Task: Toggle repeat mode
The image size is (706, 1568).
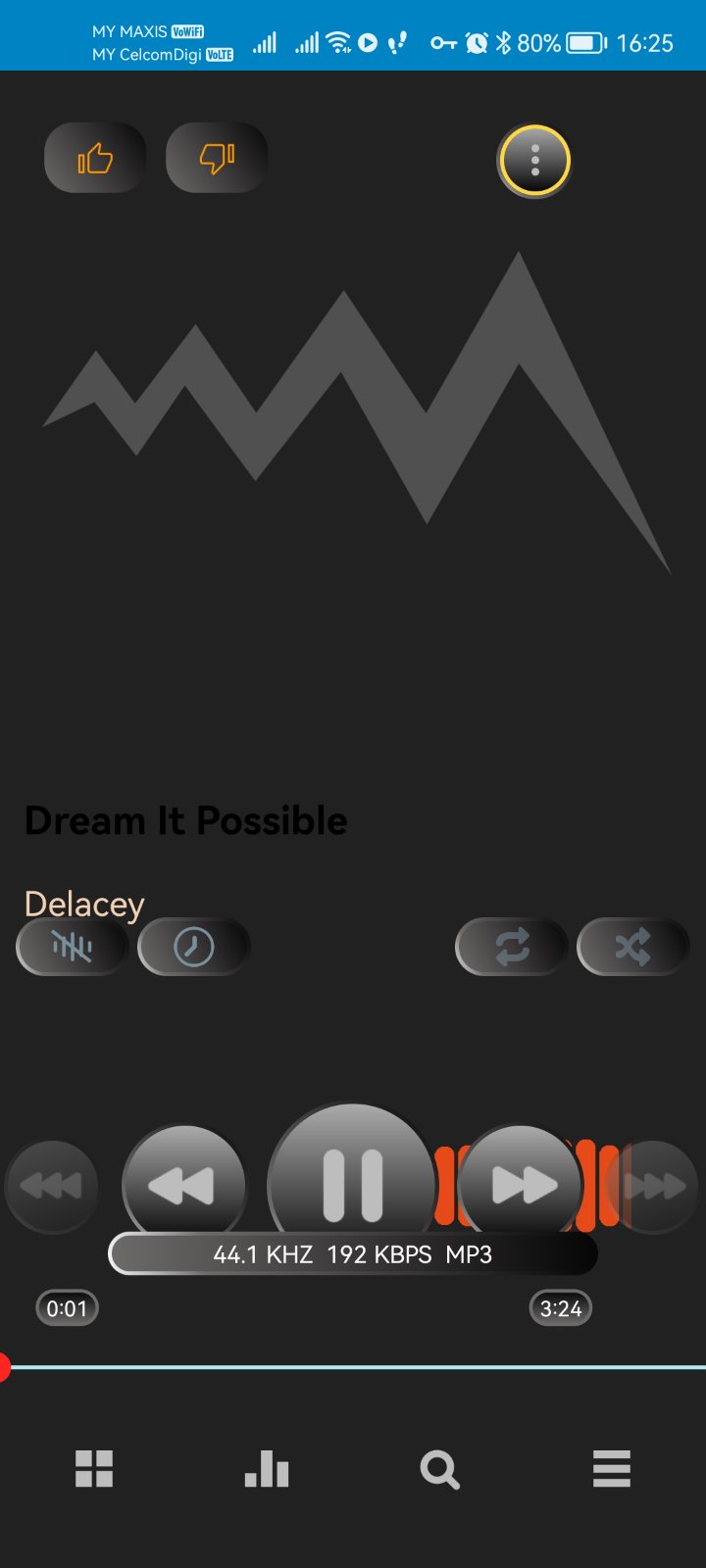Action: tap(512, 947)
